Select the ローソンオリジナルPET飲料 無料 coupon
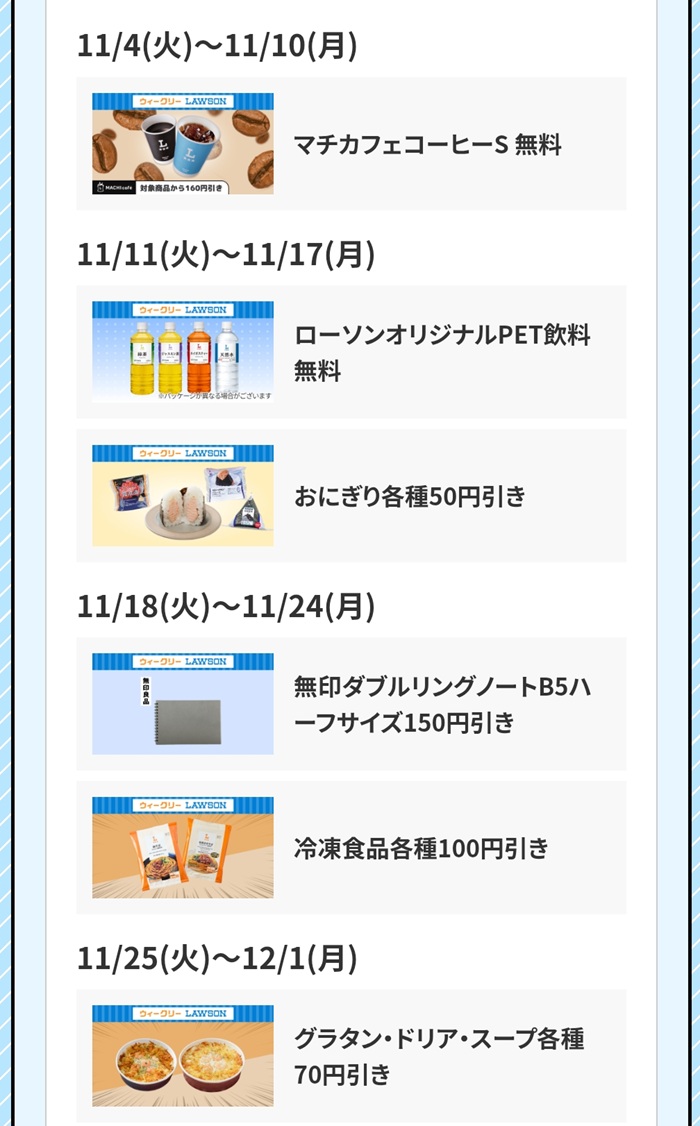The image size is (700, 1126). 351,352
